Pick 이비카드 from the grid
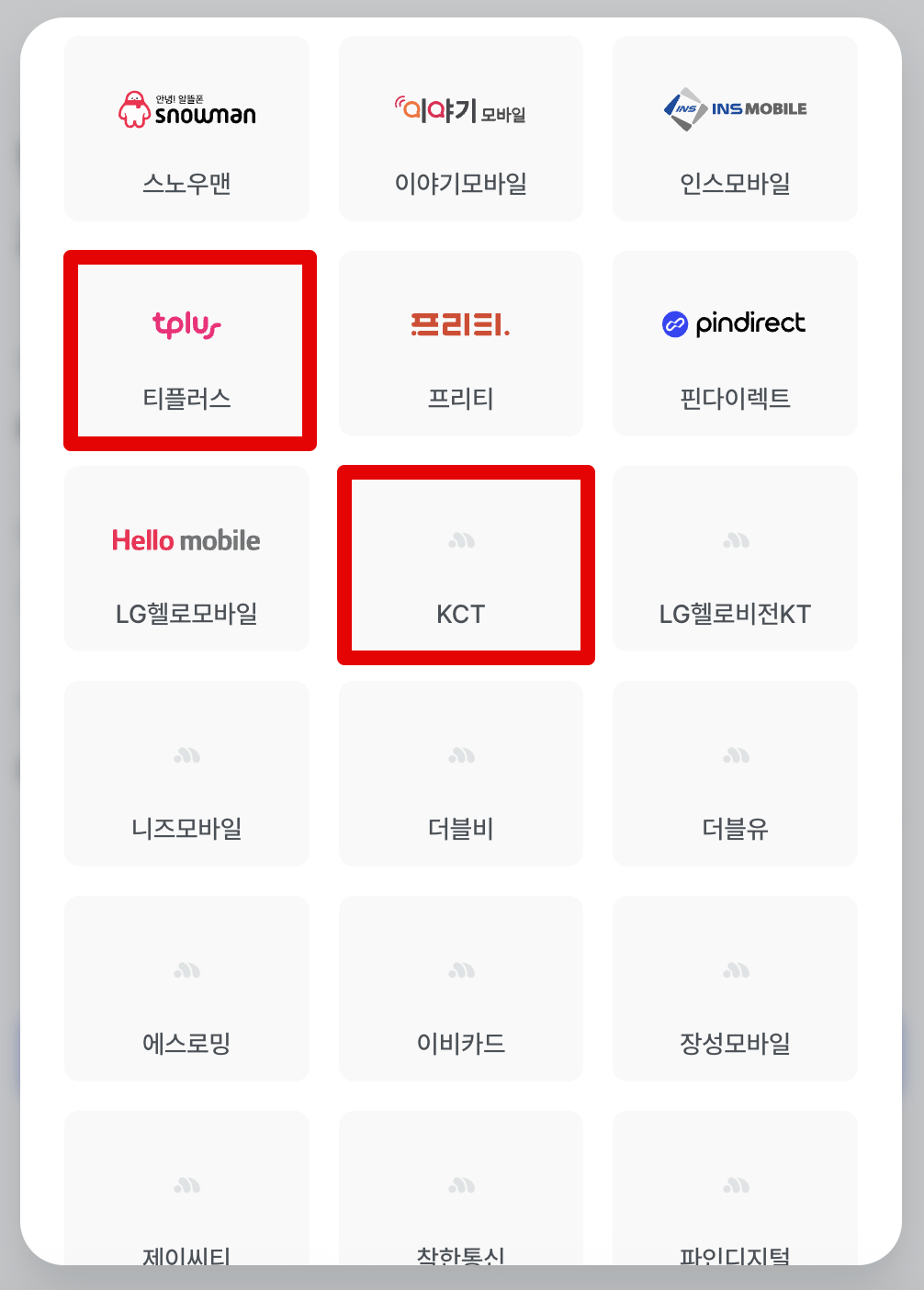The width and height of the screenshot is (924, 1290). 460,989
